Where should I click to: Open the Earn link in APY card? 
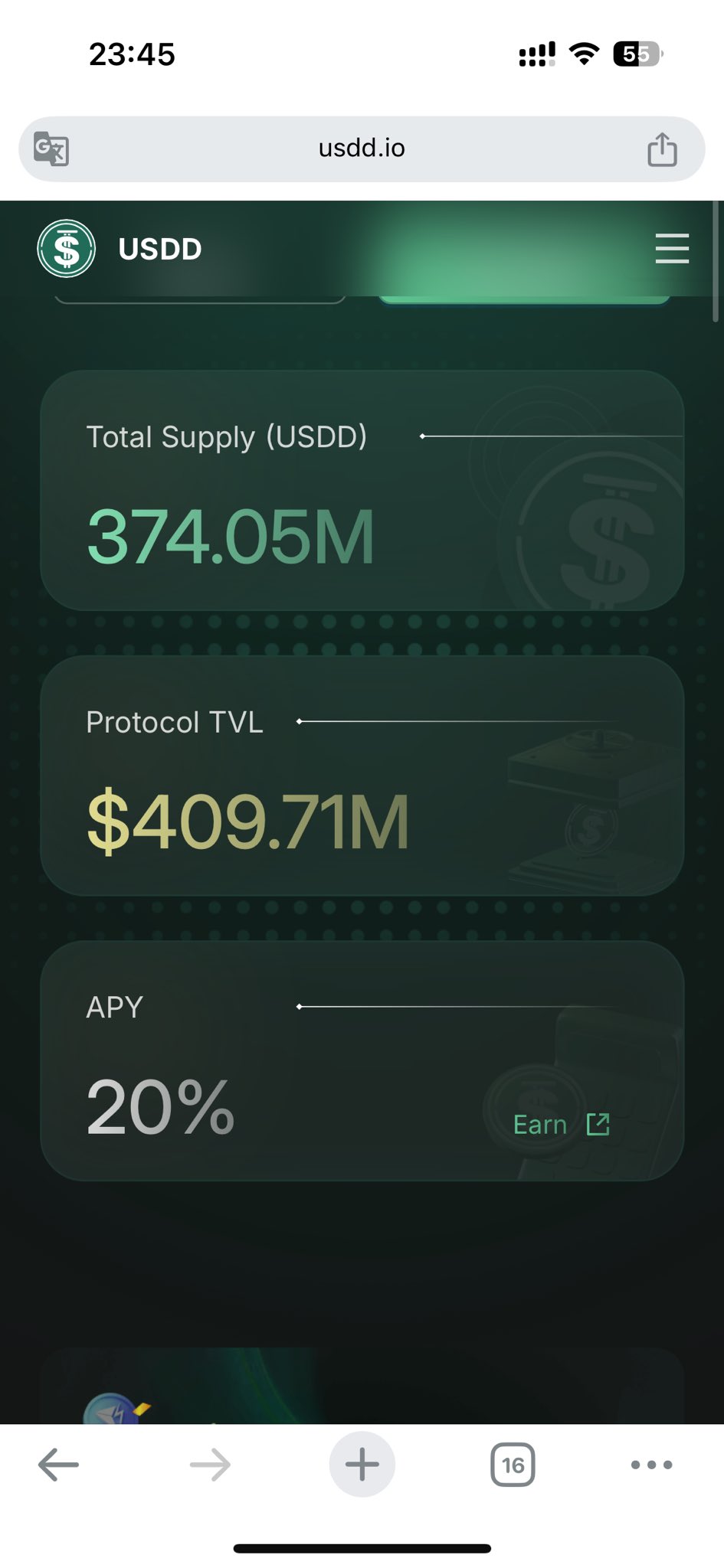[x=561, y=1125]
